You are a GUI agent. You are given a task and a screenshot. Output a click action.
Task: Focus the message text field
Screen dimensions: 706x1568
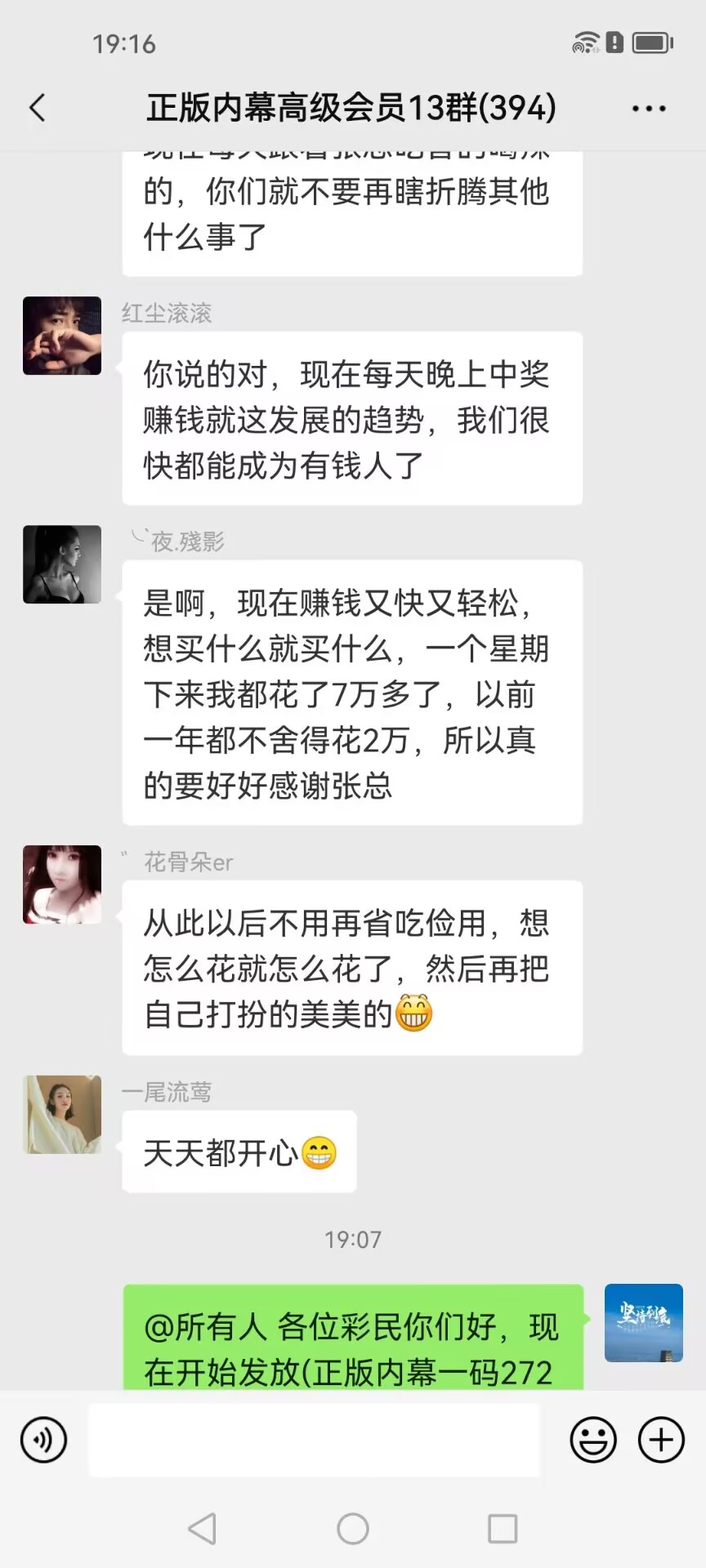[315, 1440]
